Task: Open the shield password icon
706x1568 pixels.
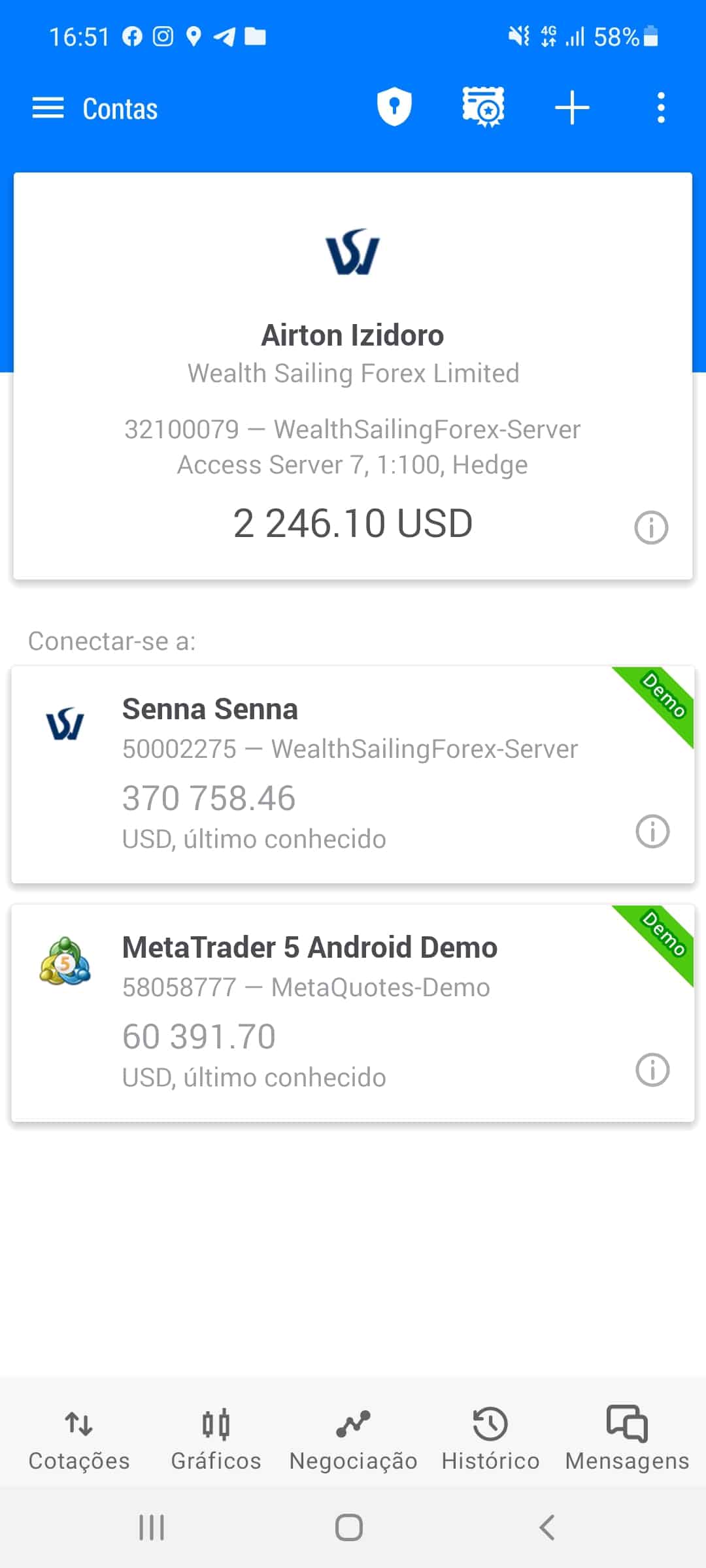Action: (394, 107)
